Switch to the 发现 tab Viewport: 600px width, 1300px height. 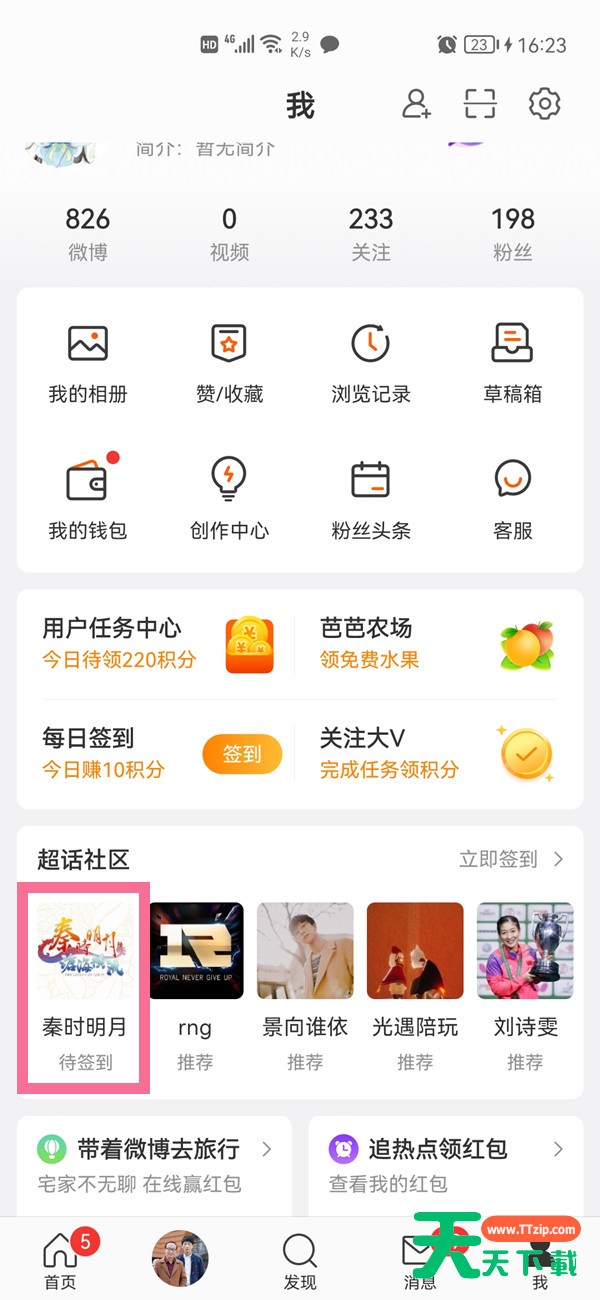[300, 1260]
